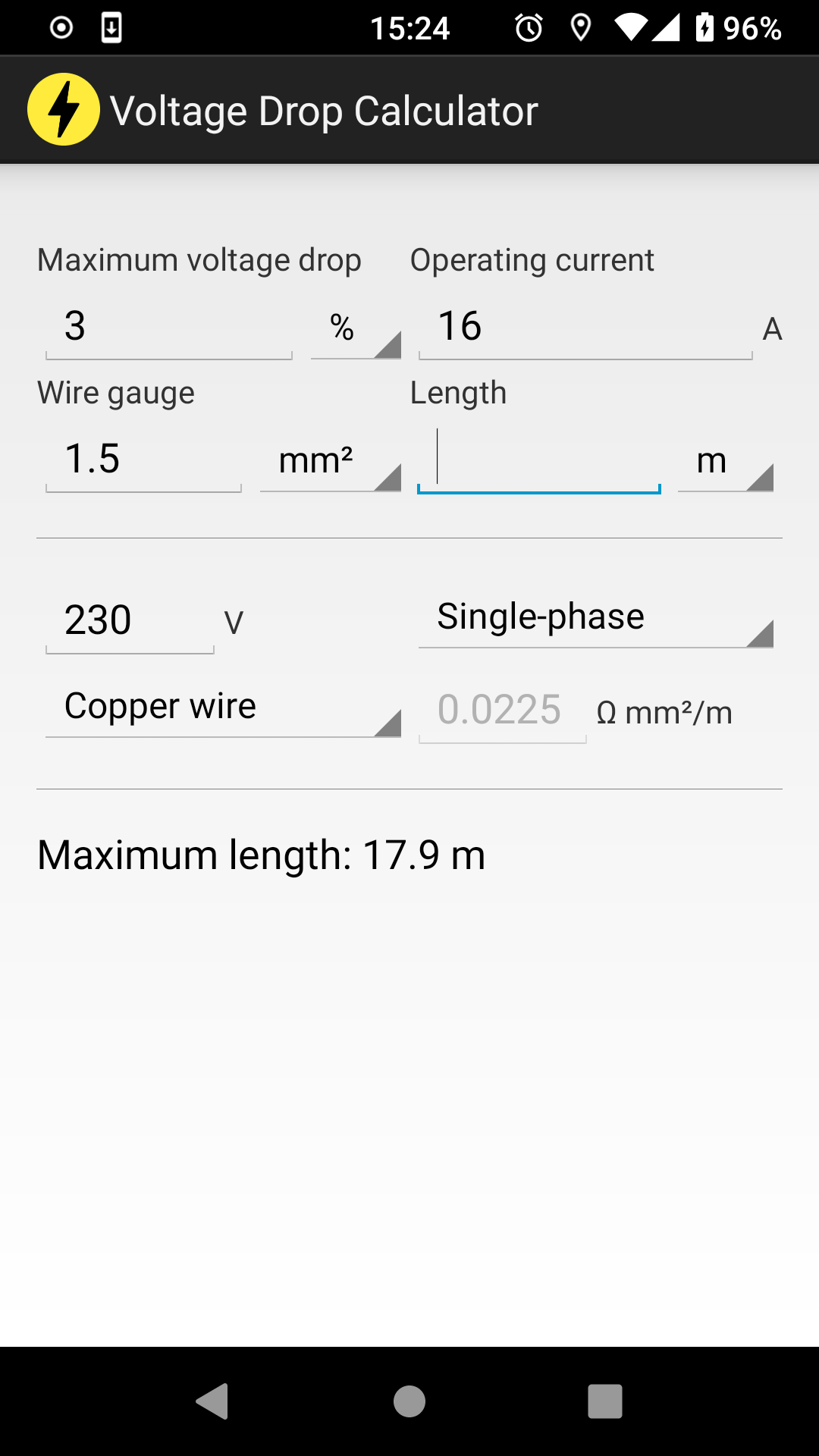Focus the empty Length field

pos(538,460)
